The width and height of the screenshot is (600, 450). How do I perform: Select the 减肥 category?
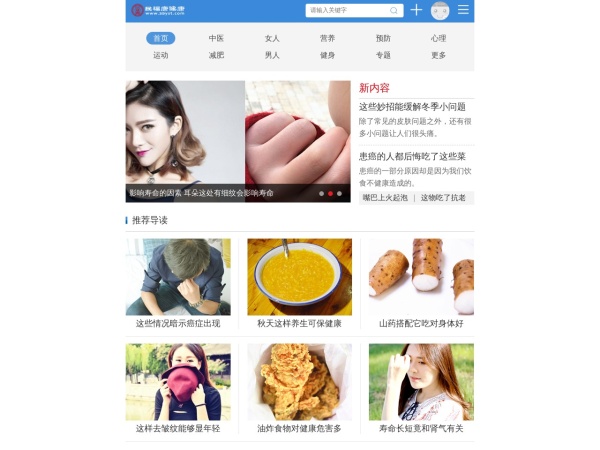(x=216, y=55)
